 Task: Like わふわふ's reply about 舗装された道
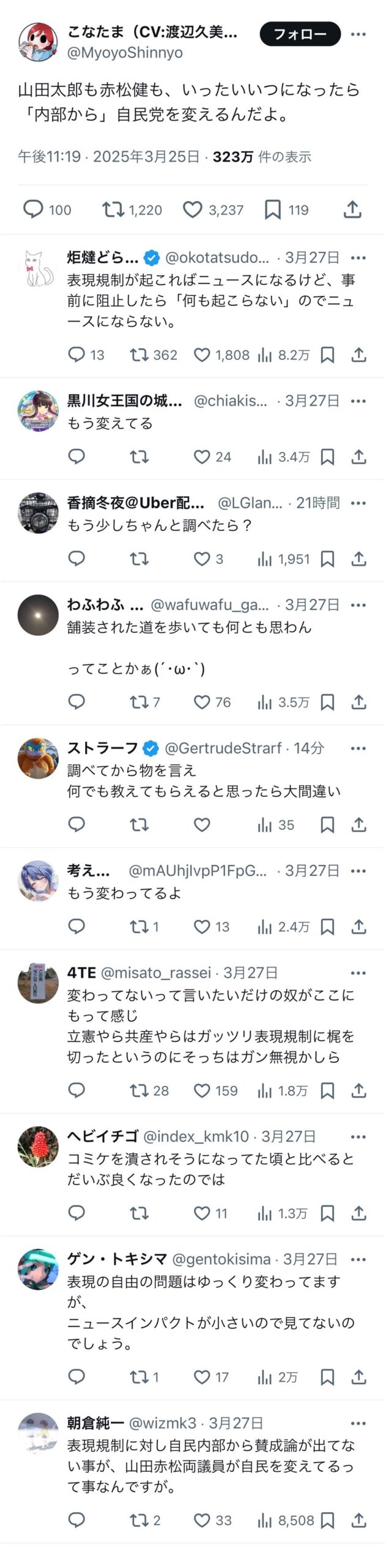(x=202, y=702)
